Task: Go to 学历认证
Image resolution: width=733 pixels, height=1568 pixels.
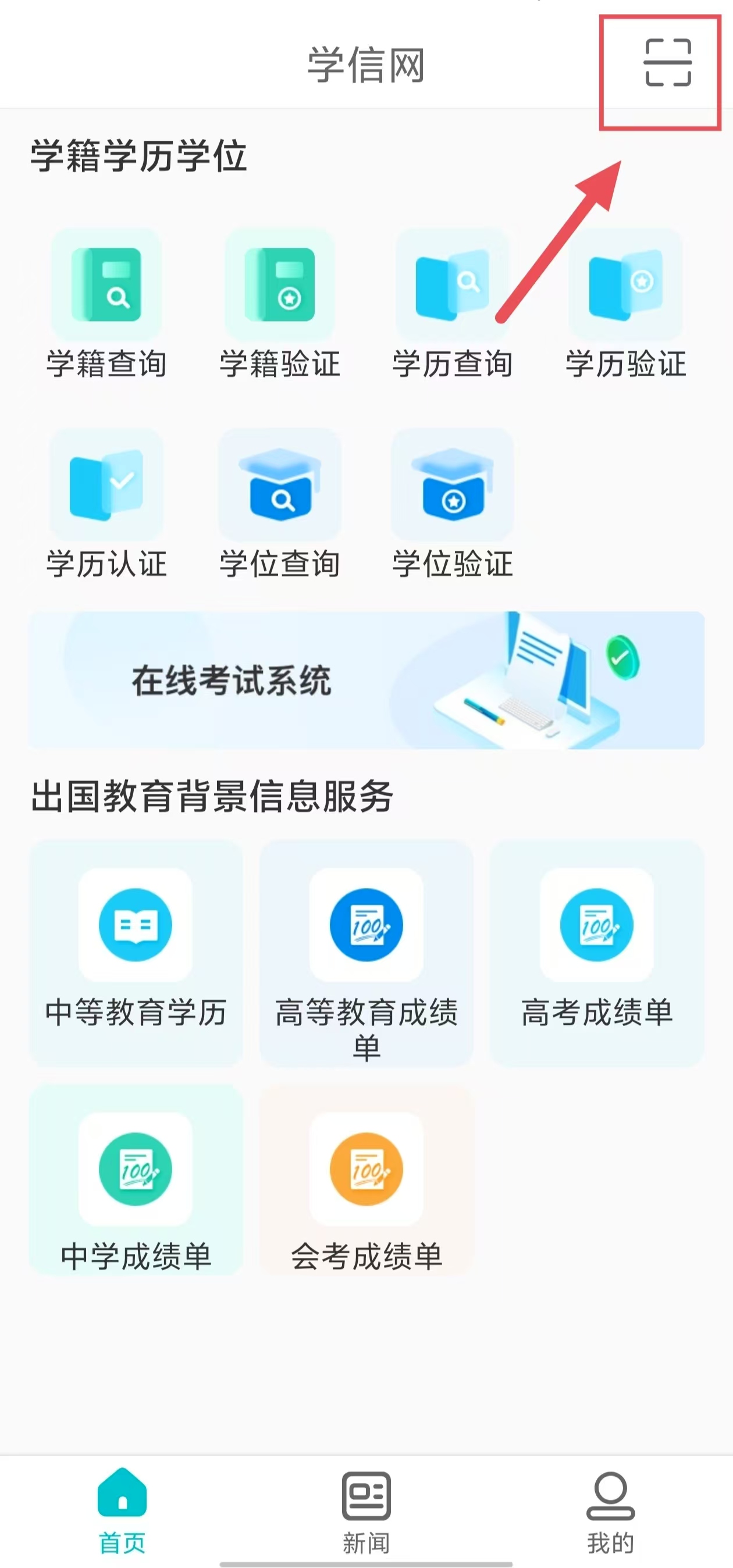Action: pyautogui.click(x=106, y=504)
